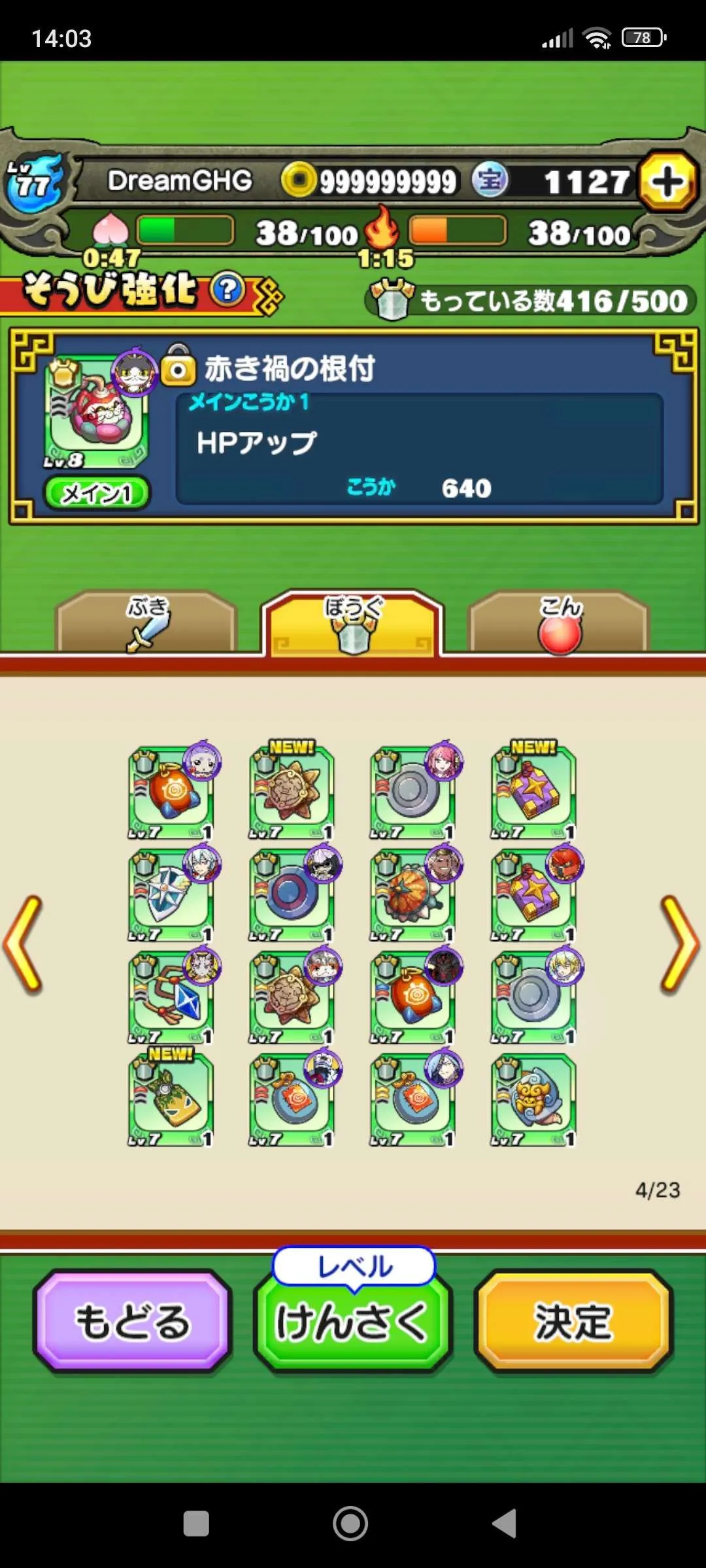Select the NEW purple star gift box item
This screenshot has height=1568, width=706.
(x=533, y=792)
